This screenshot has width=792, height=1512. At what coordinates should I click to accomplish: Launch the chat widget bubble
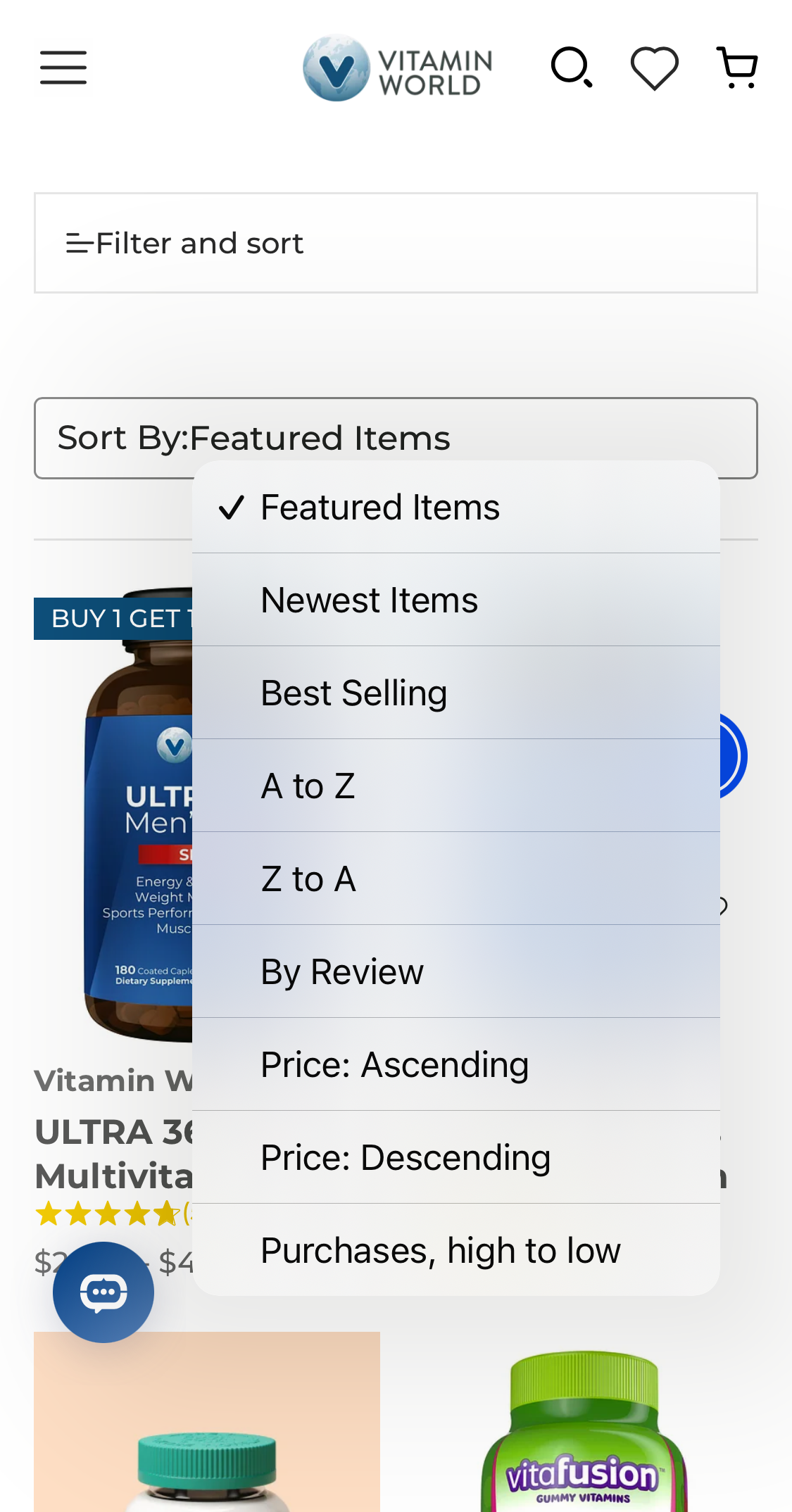(x=103, y=1292)
